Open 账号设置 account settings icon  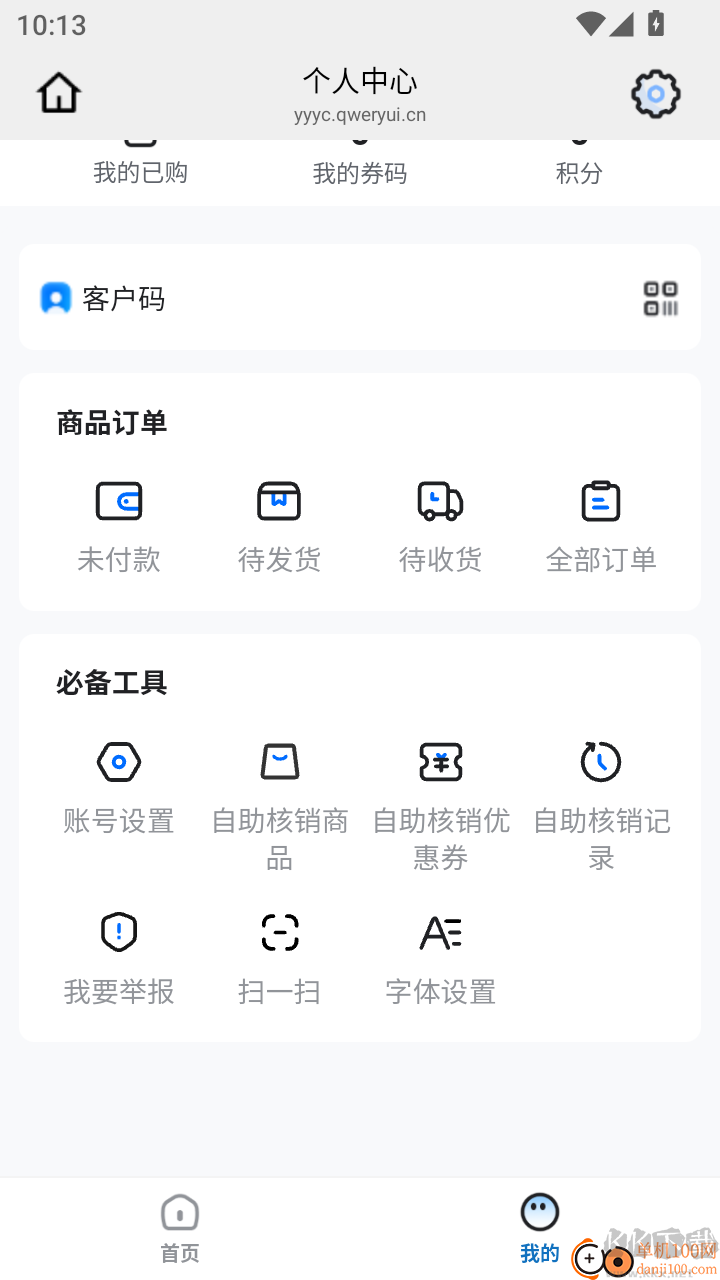(x=119, y=761)
